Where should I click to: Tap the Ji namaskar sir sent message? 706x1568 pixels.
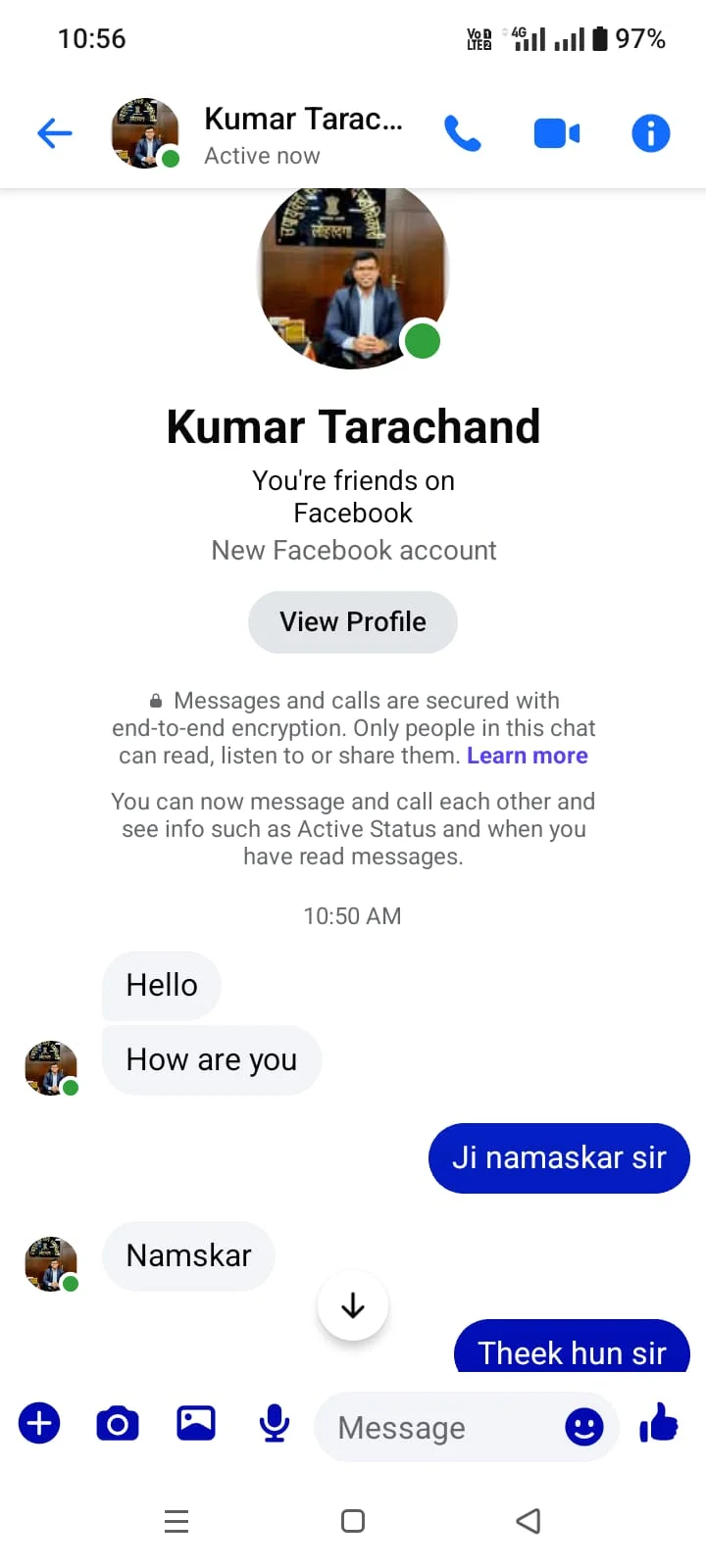coord(558,1157)
